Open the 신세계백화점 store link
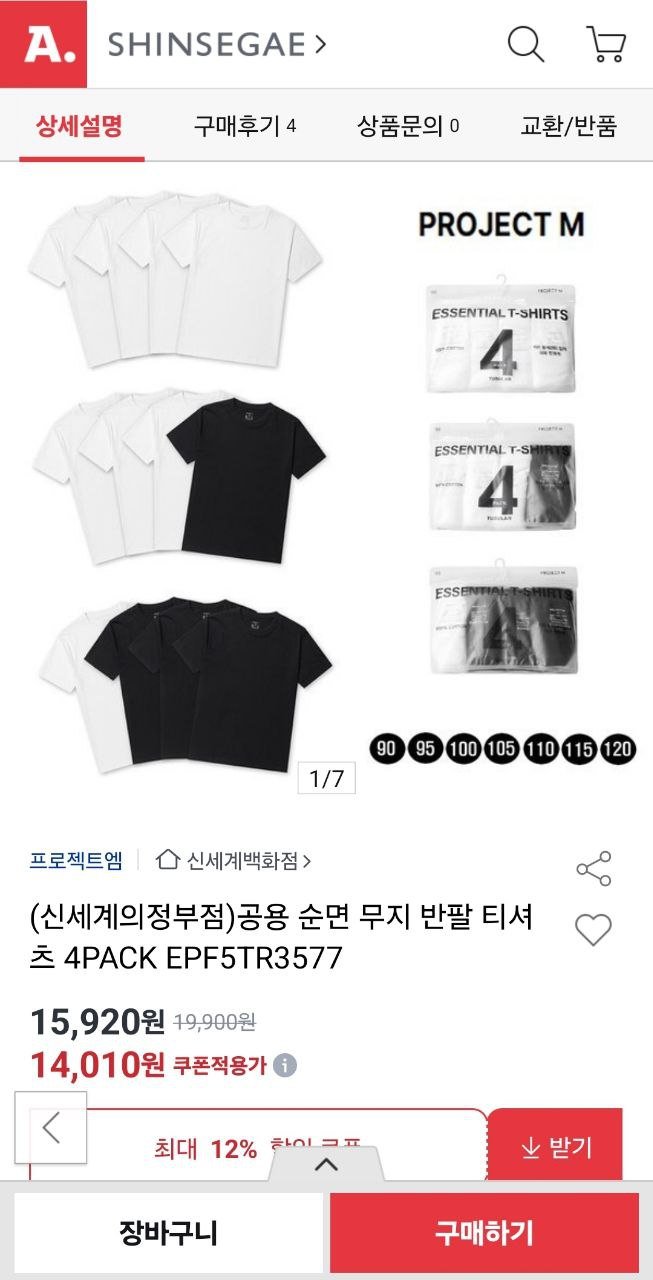This screenshot has width=653, height=1280. pos(235,860)
